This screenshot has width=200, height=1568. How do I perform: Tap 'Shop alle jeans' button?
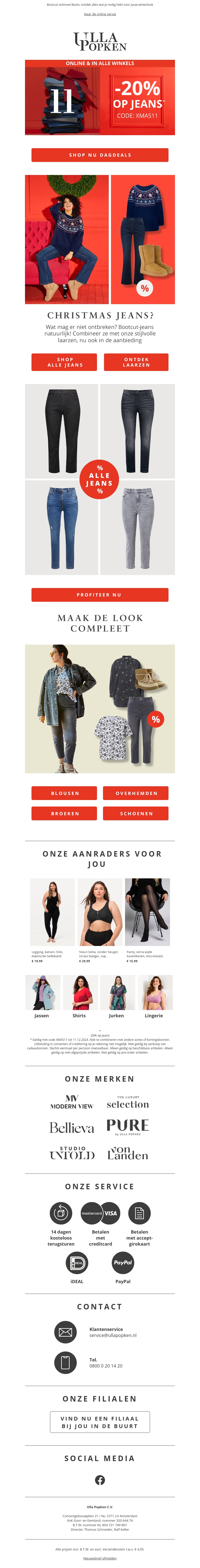coord(64,362)
